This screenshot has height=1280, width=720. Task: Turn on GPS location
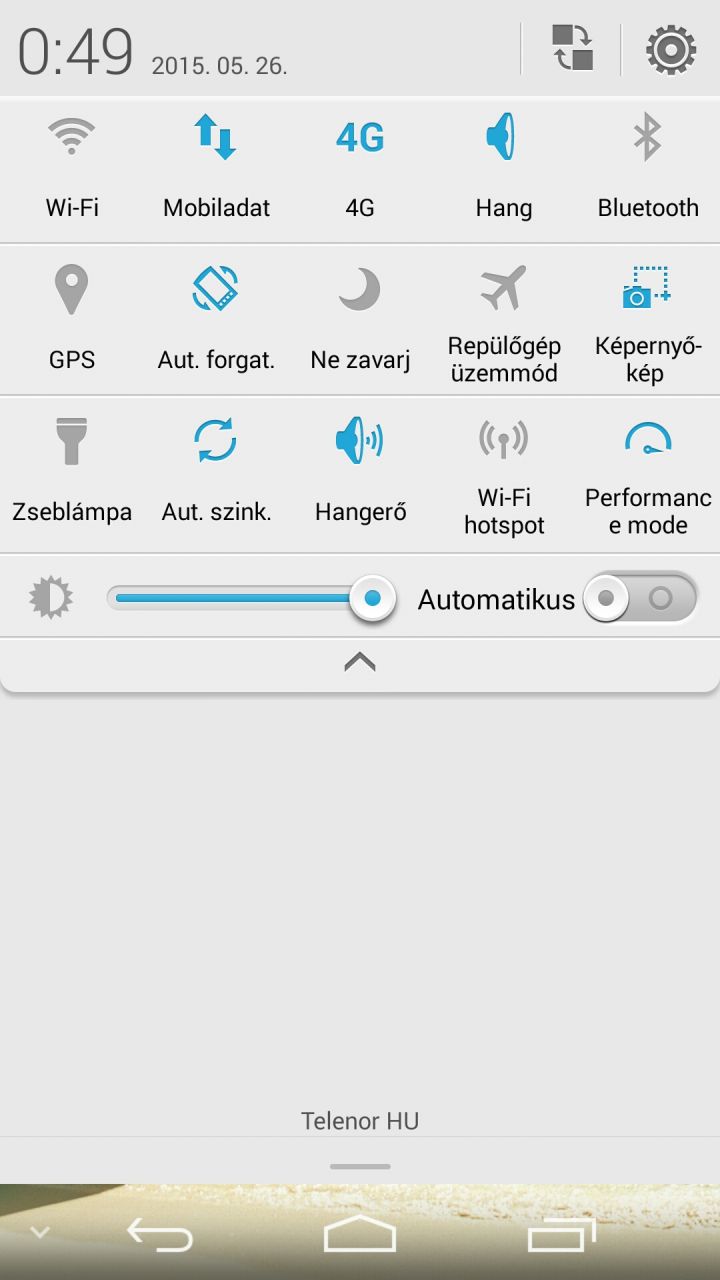(72, 320)
